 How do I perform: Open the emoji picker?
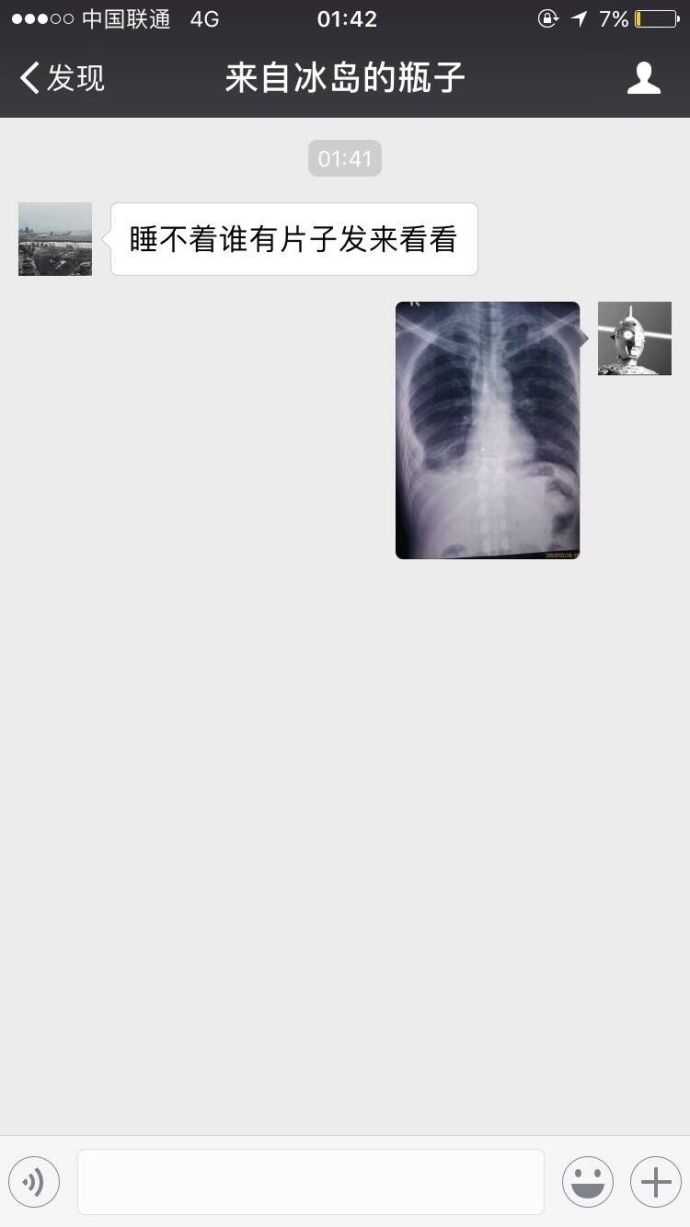click(587, 1182)
